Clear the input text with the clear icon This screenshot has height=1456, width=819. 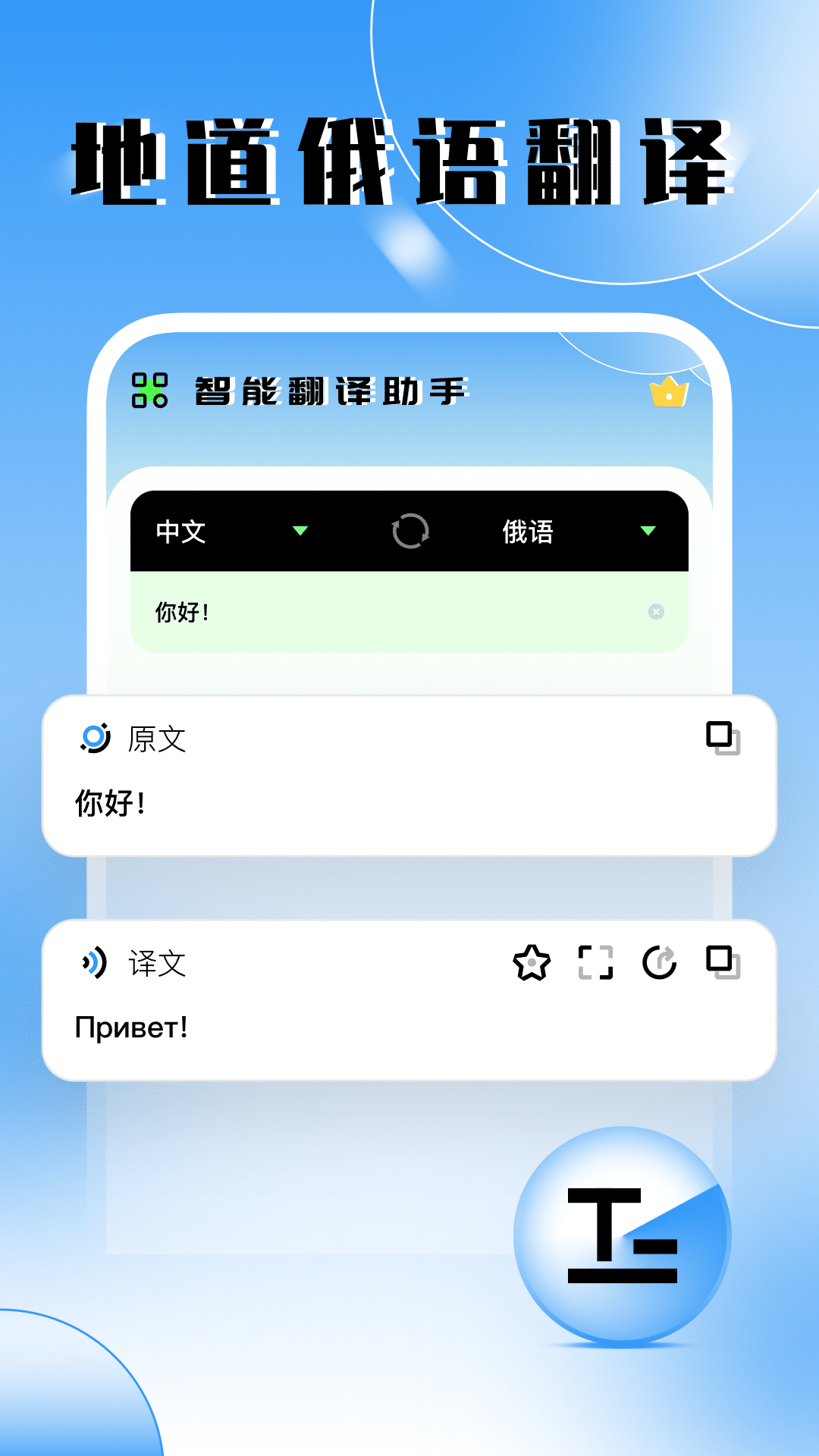(655, 611)
